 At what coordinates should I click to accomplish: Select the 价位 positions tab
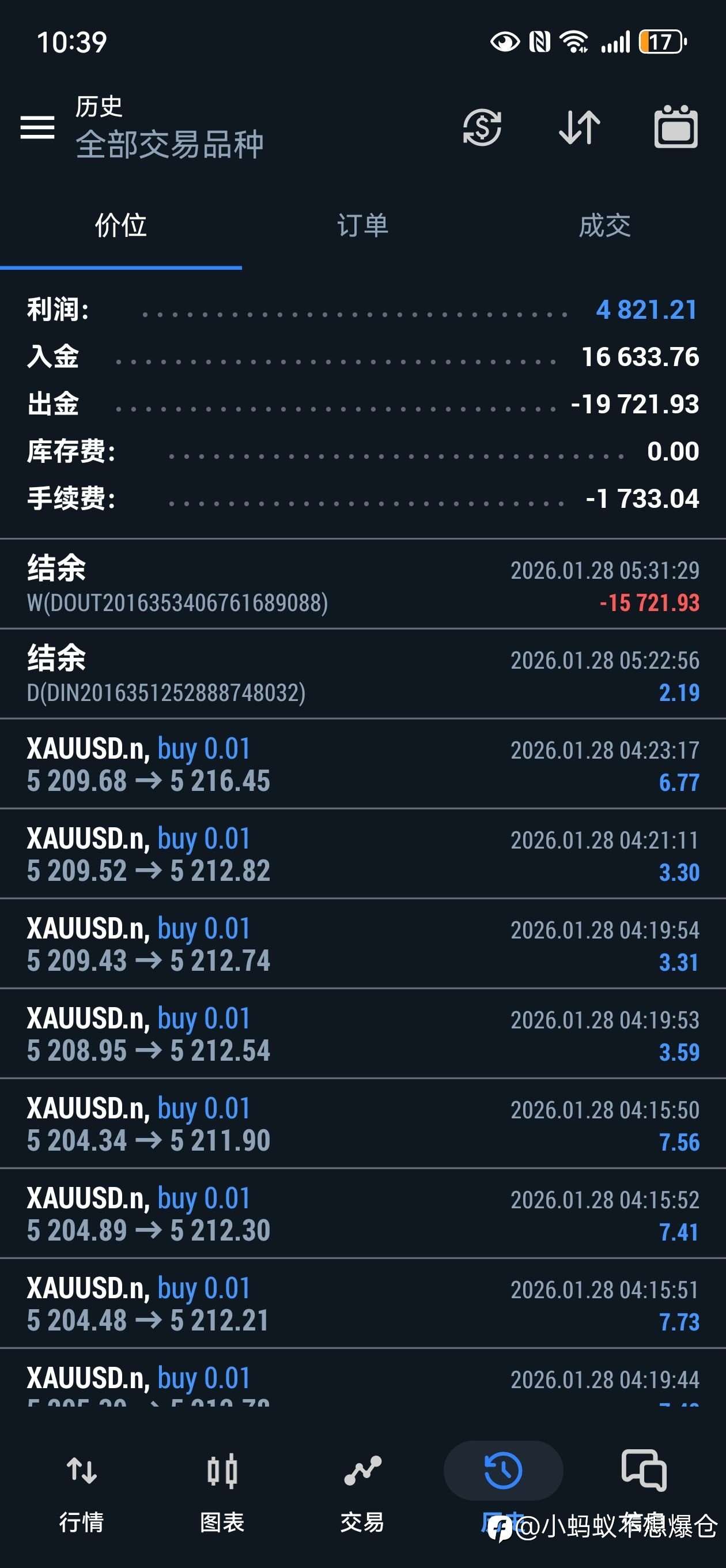[121, 226]
